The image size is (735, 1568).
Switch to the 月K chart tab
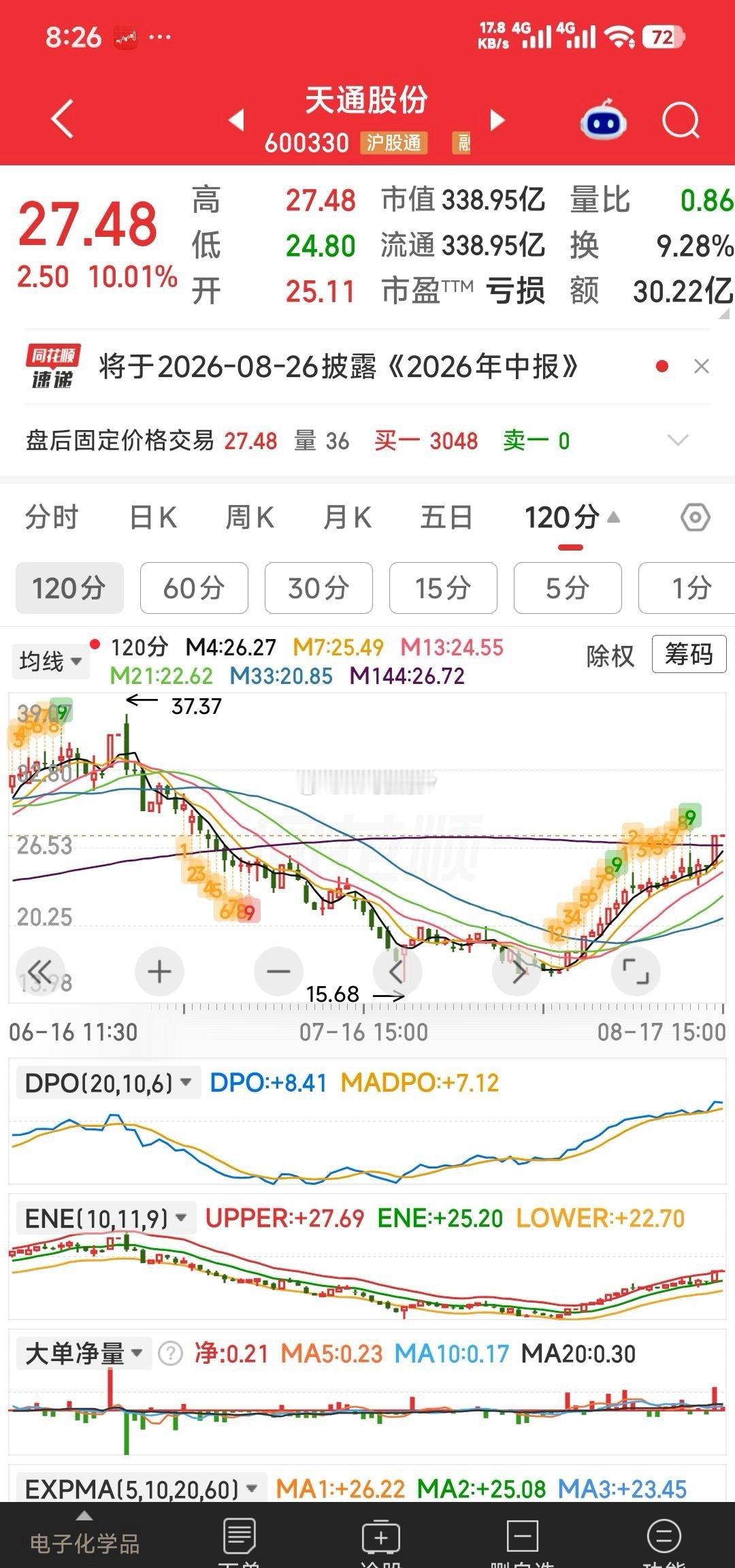click(x=347, y=518)
